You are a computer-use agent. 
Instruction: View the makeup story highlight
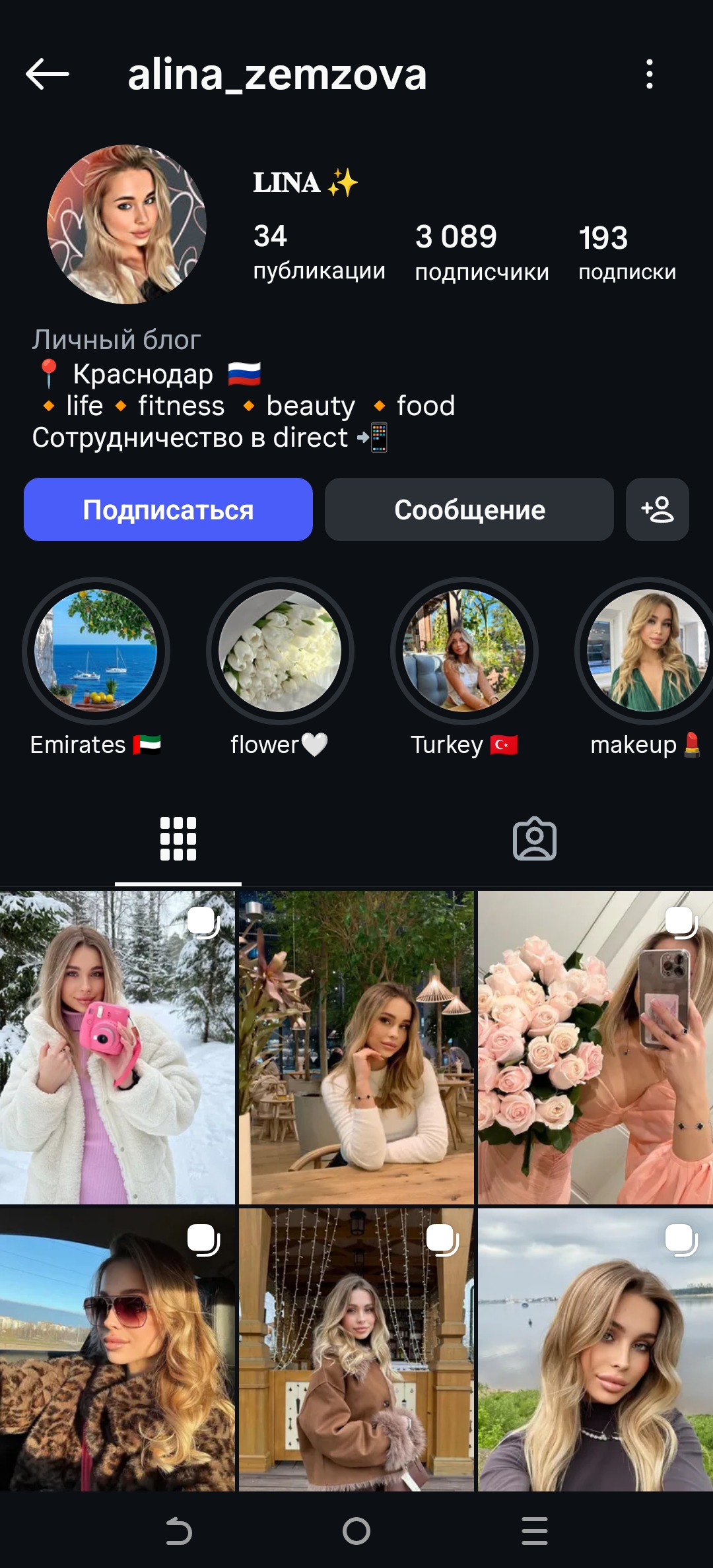tap(647, 651)
